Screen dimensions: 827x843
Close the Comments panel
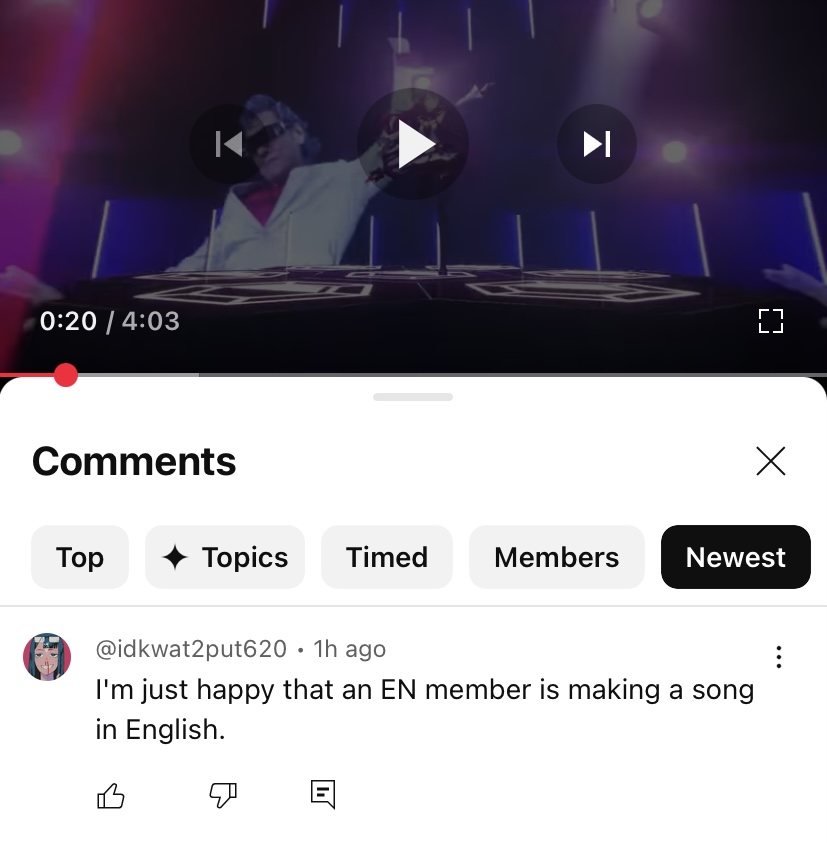pos(771,461)
